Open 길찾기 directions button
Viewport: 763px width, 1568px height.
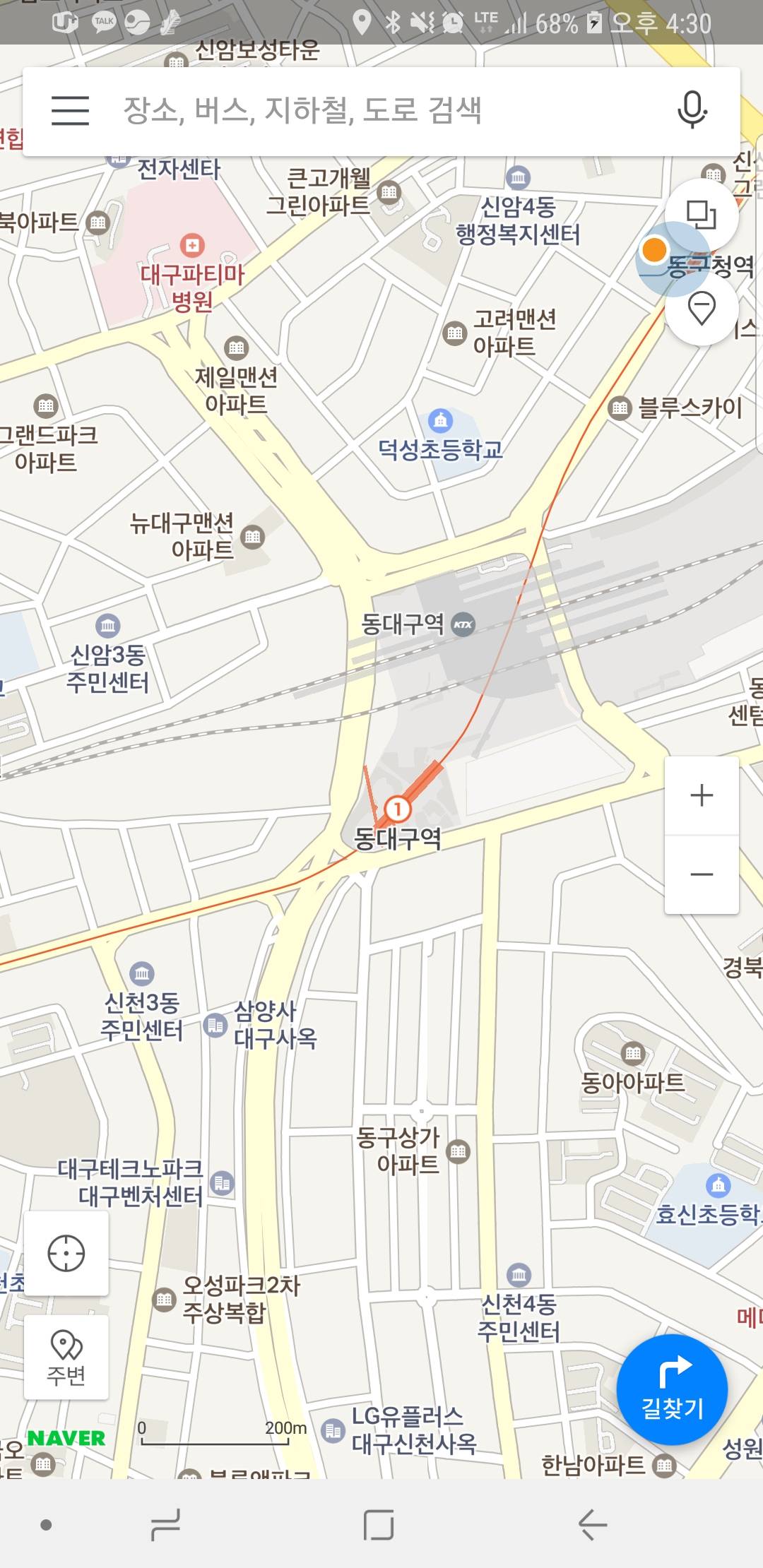click(x=672, y=1389)
